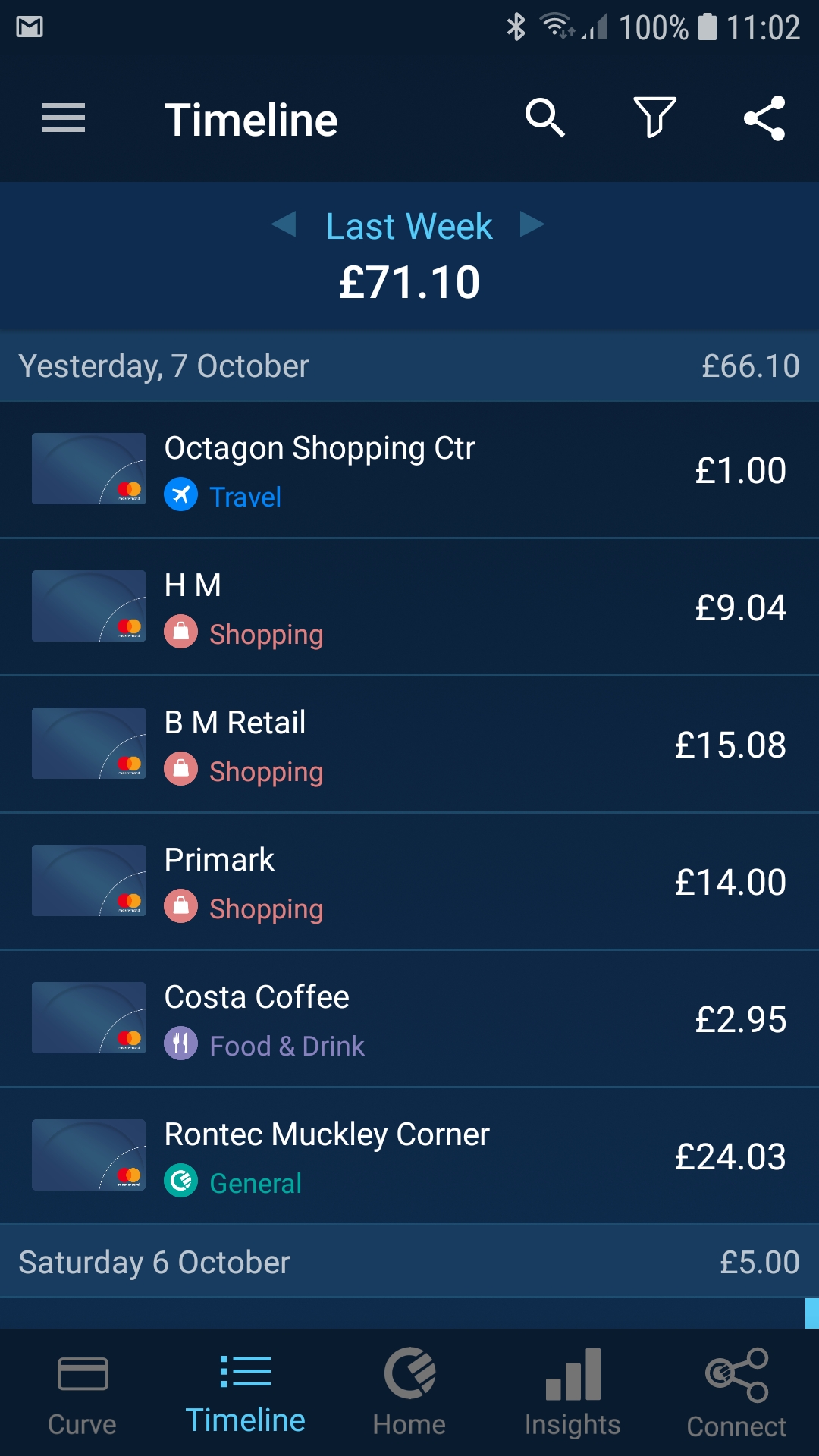Open the H M transaction
This screenshot has width=819, height=1456.
point(409,607)
